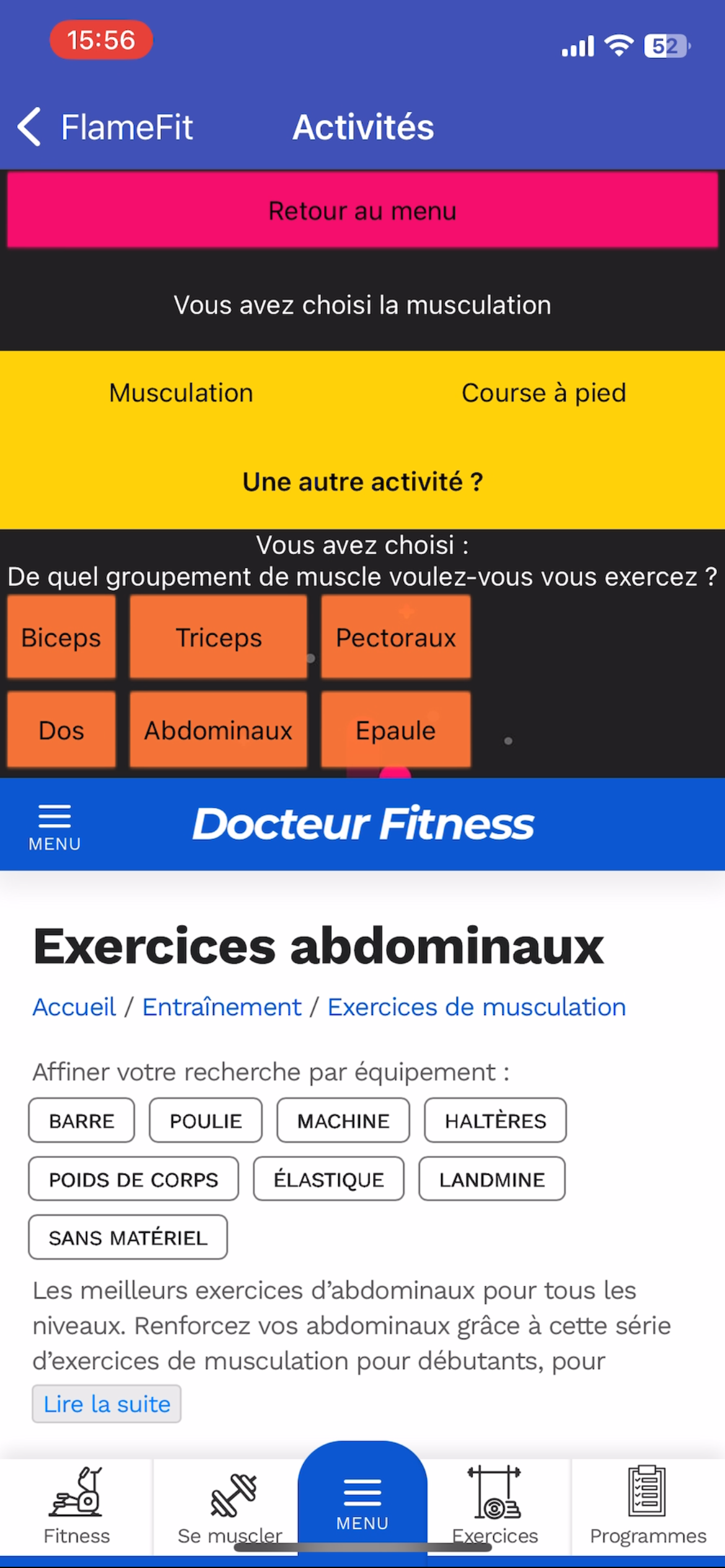Select the Epaule muscle group
This screenshot has width=725, height=1568.
(x=395, y=731)
